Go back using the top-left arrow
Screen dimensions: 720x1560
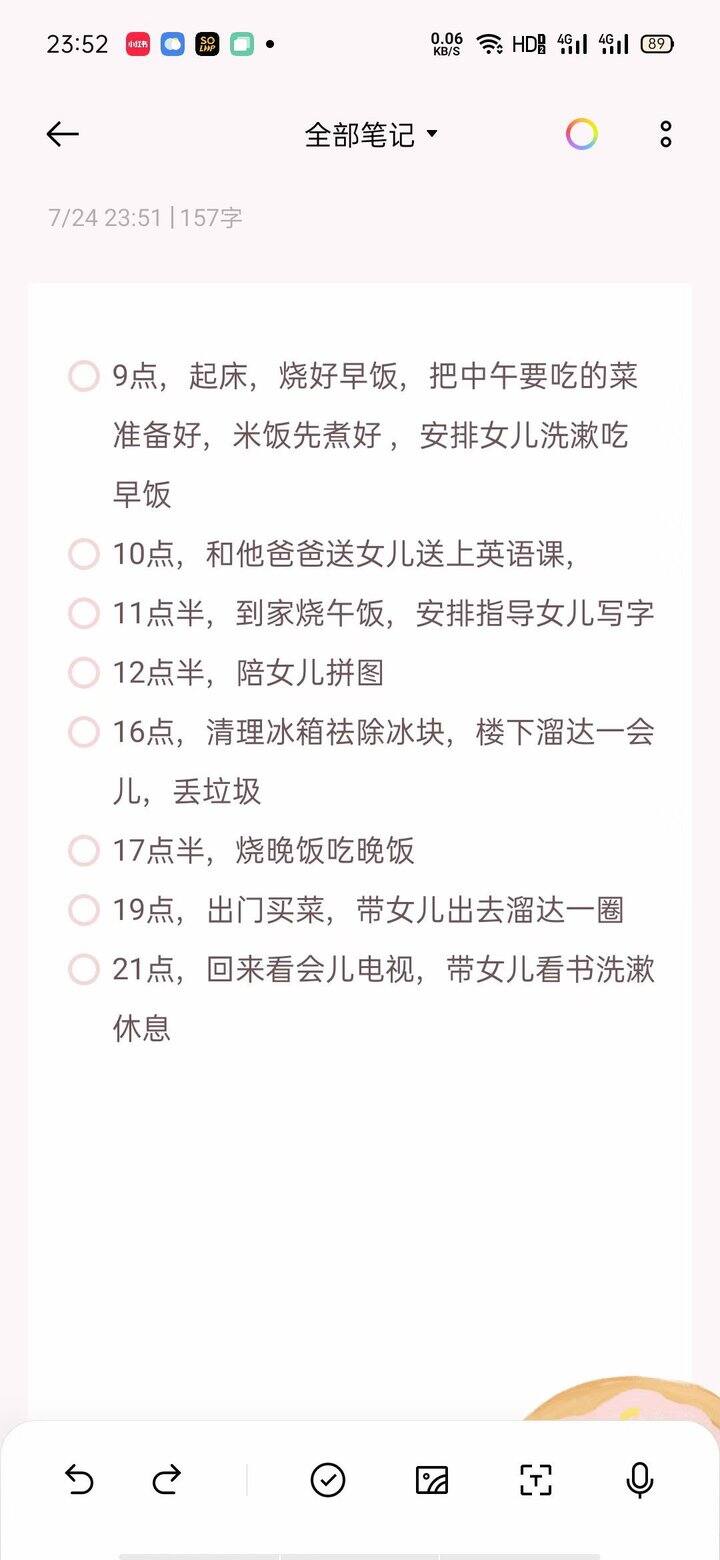[x=62, y=134]
